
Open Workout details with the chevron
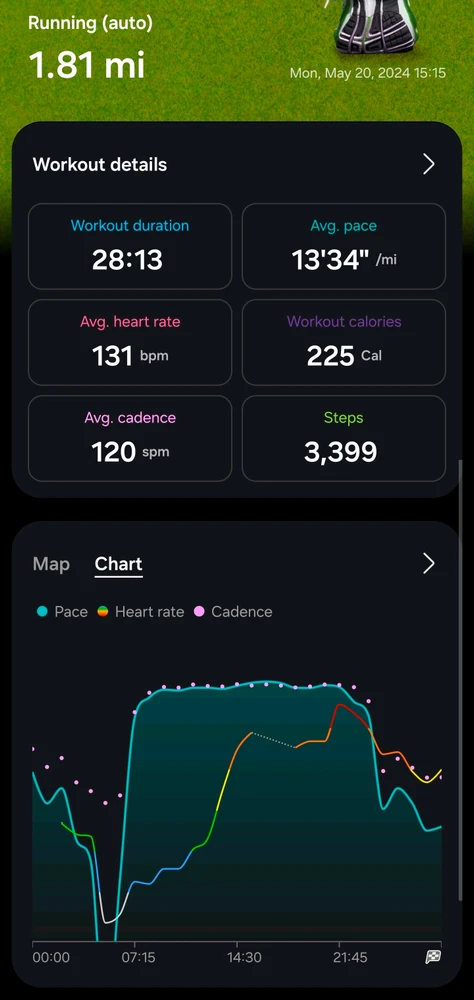tap(429, 165)
